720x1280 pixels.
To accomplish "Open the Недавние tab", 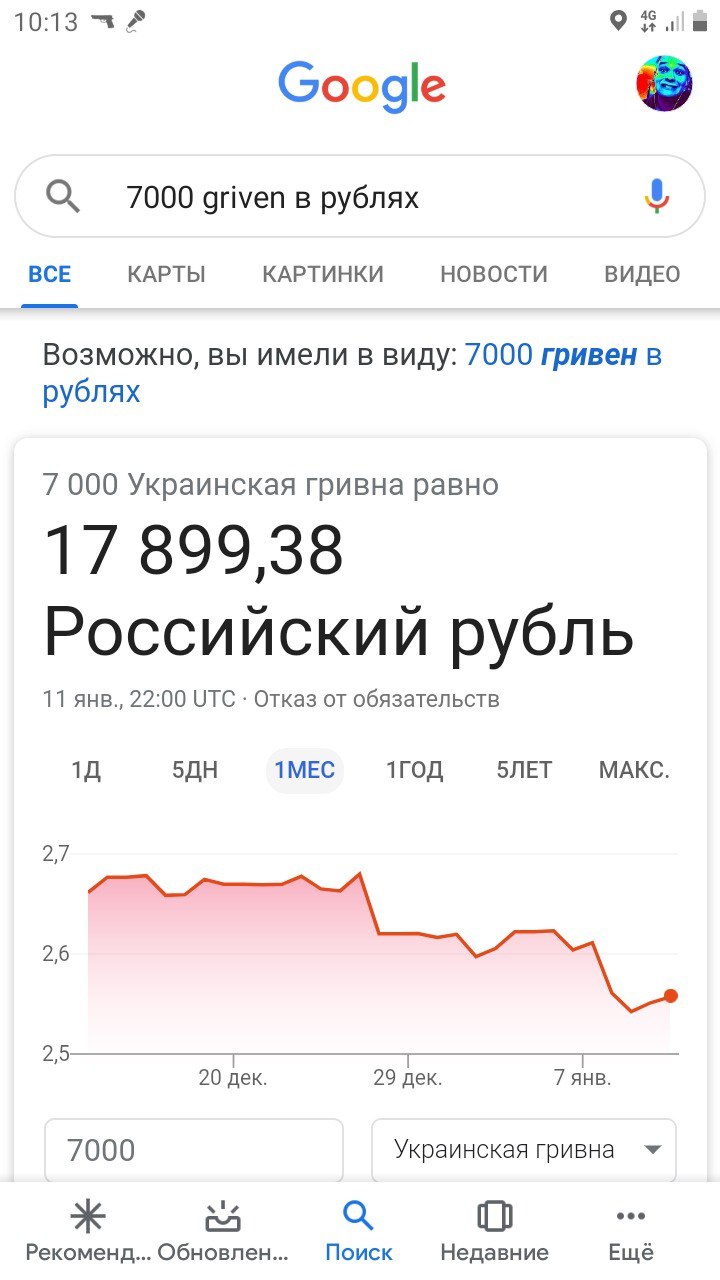I will tap(494, 1232).
